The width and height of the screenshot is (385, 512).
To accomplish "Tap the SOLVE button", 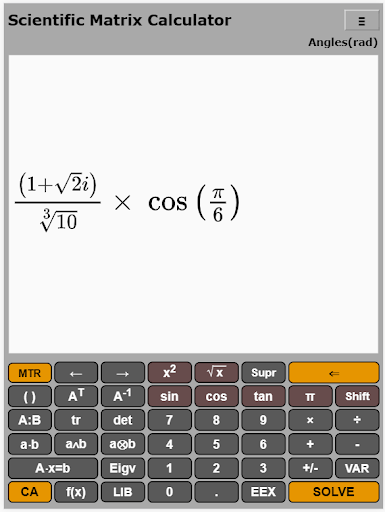I will [x=334, y=492].
